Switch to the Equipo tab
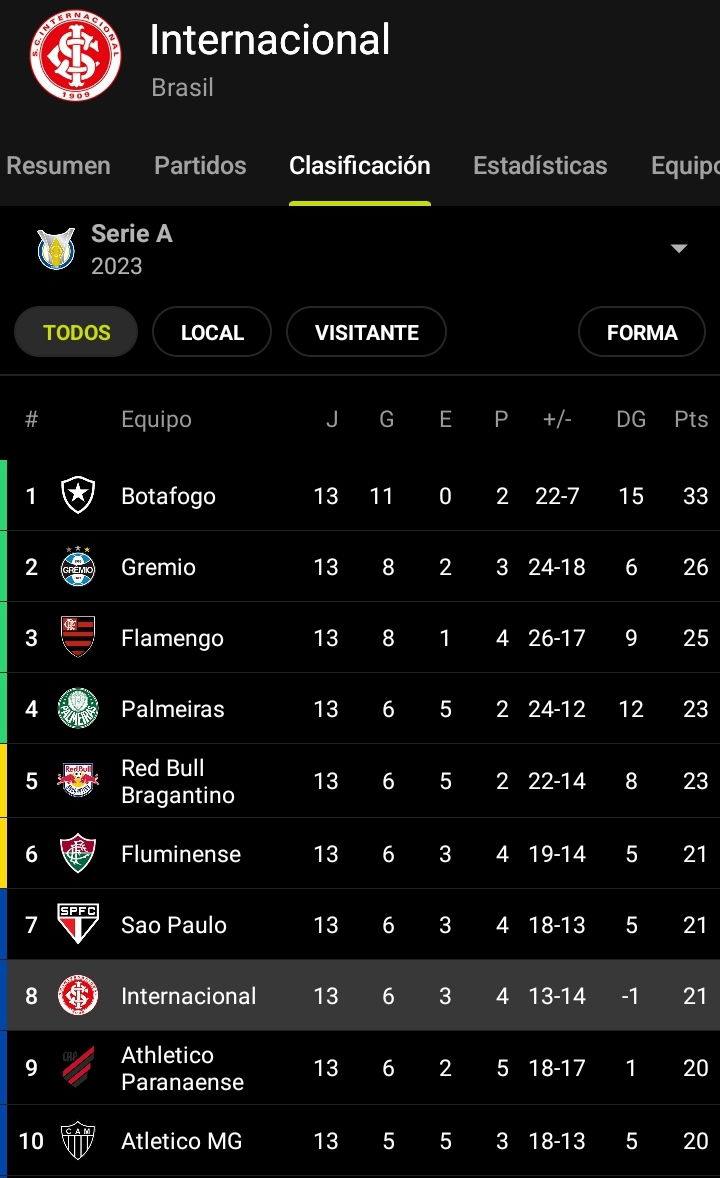Screen dimensions: 720x1178 pos(686,166)
